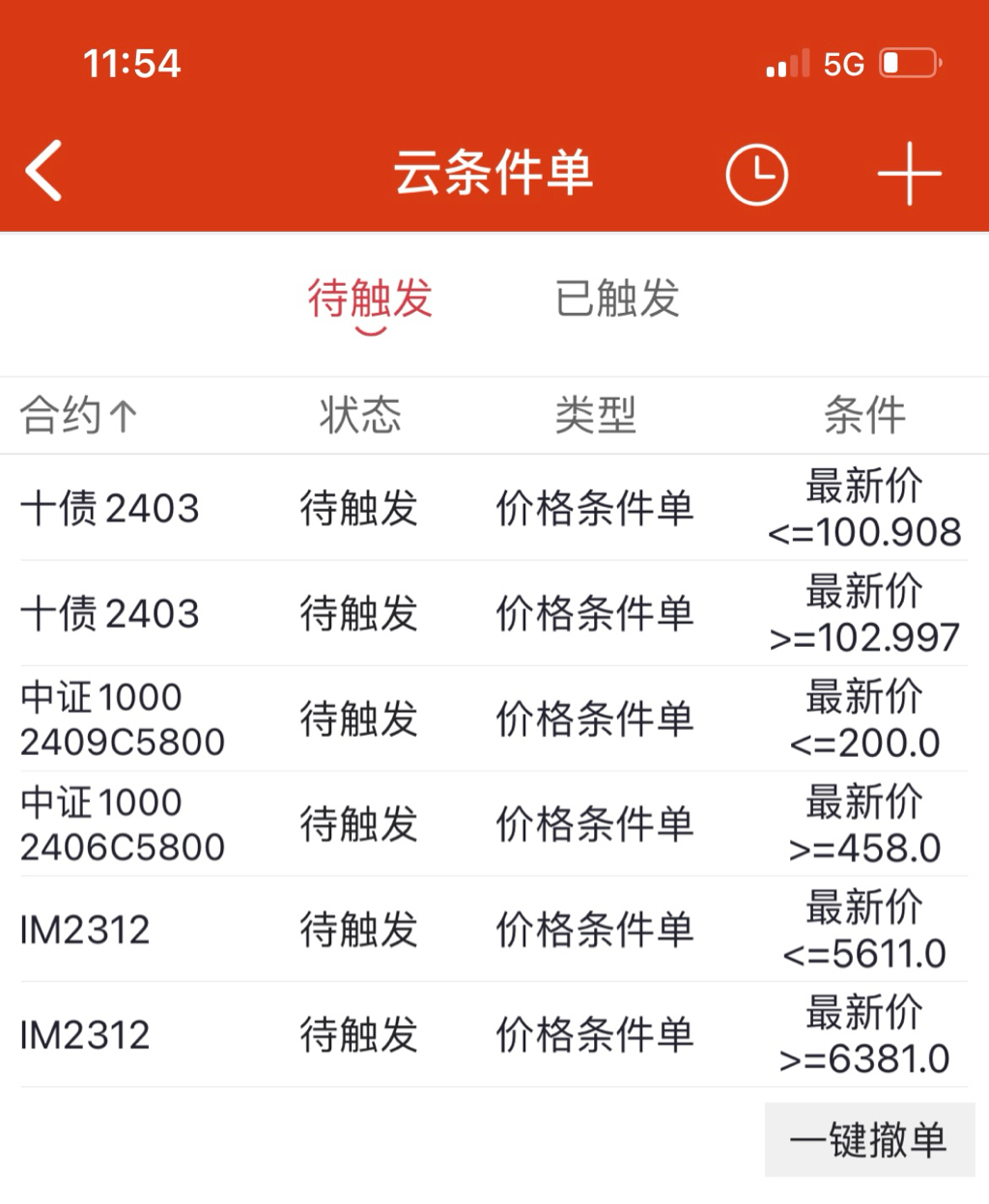The width and height of the screenshot is (989, 1204).
Task: Open the 中证1000 2406C5800 order
Action: [493, 825]
